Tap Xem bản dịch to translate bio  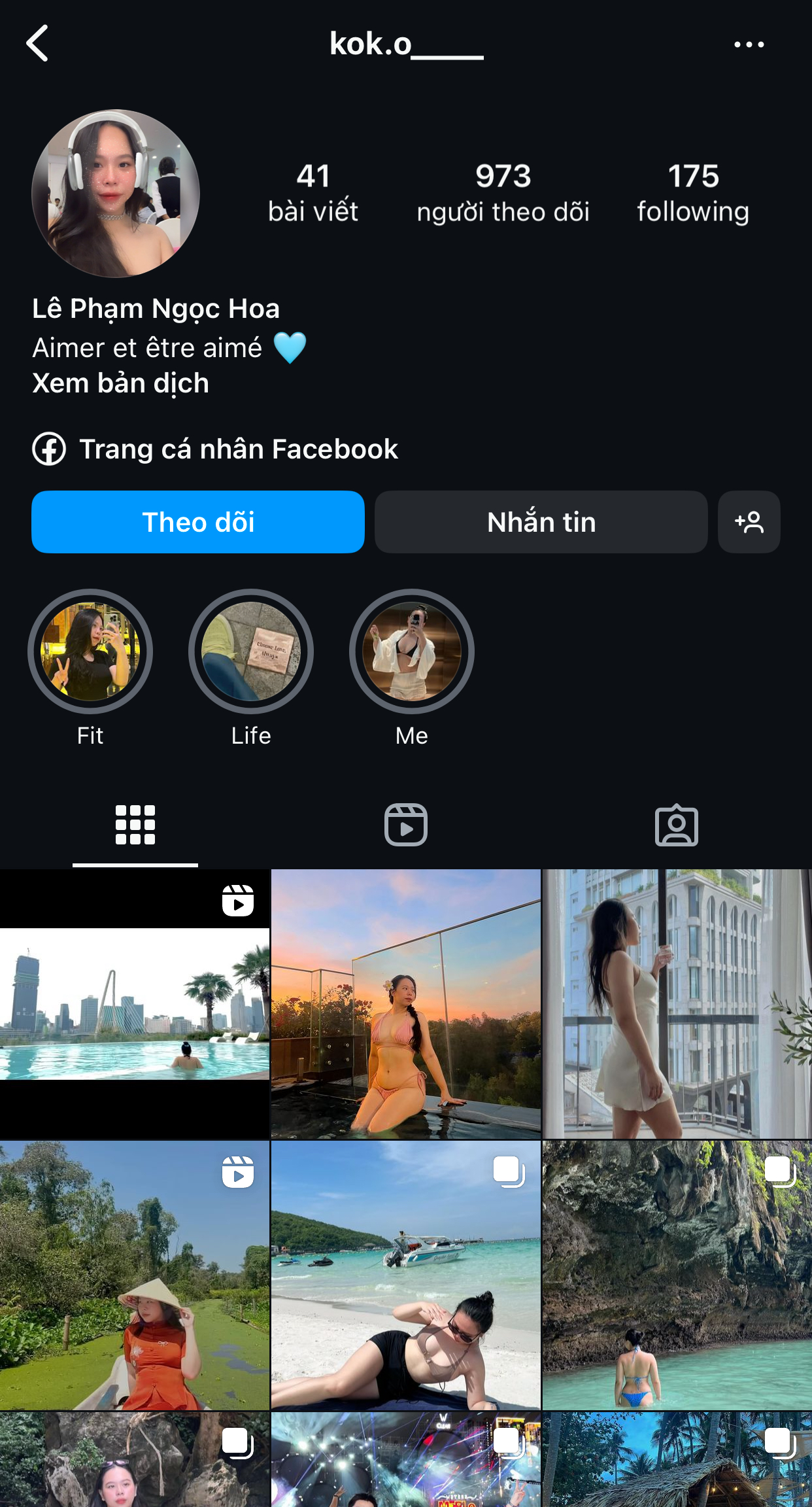[x=121, y=383]
